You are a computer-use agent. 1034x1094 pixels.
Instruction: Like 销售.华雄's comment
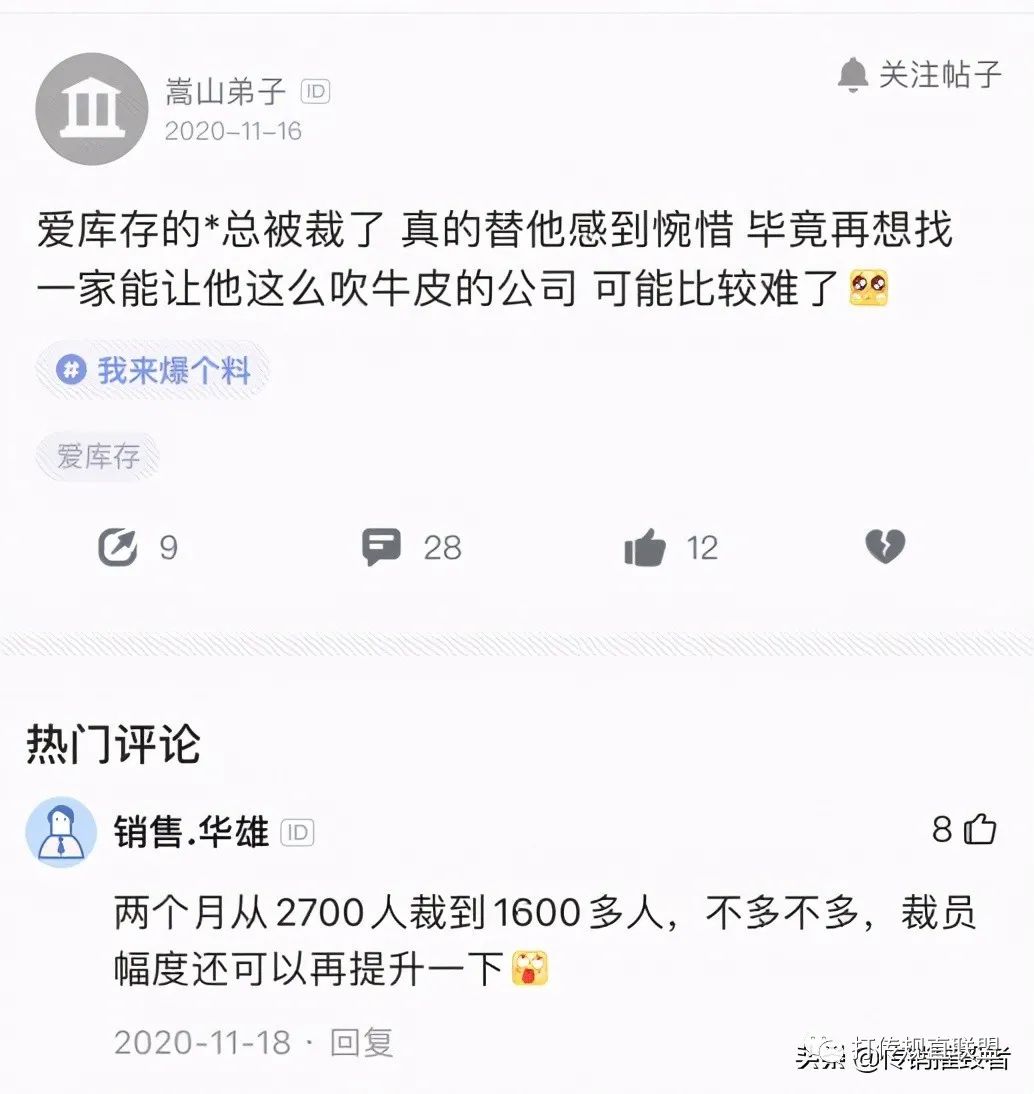pyautogui.click(x=979, y=829)
